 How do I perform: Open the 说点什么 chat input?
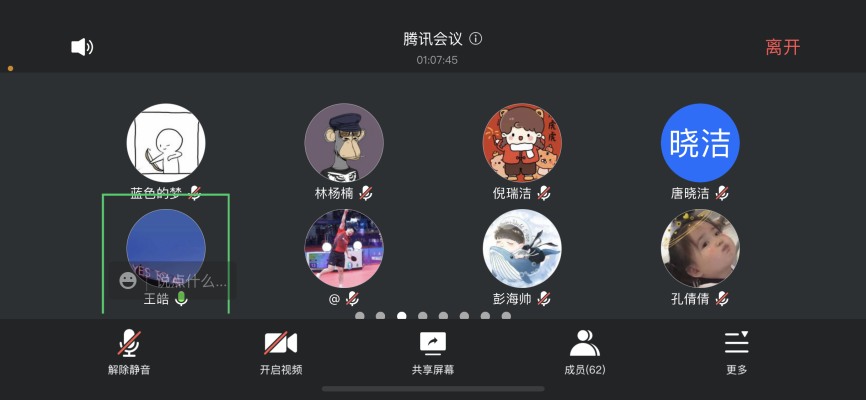[191, 281]
